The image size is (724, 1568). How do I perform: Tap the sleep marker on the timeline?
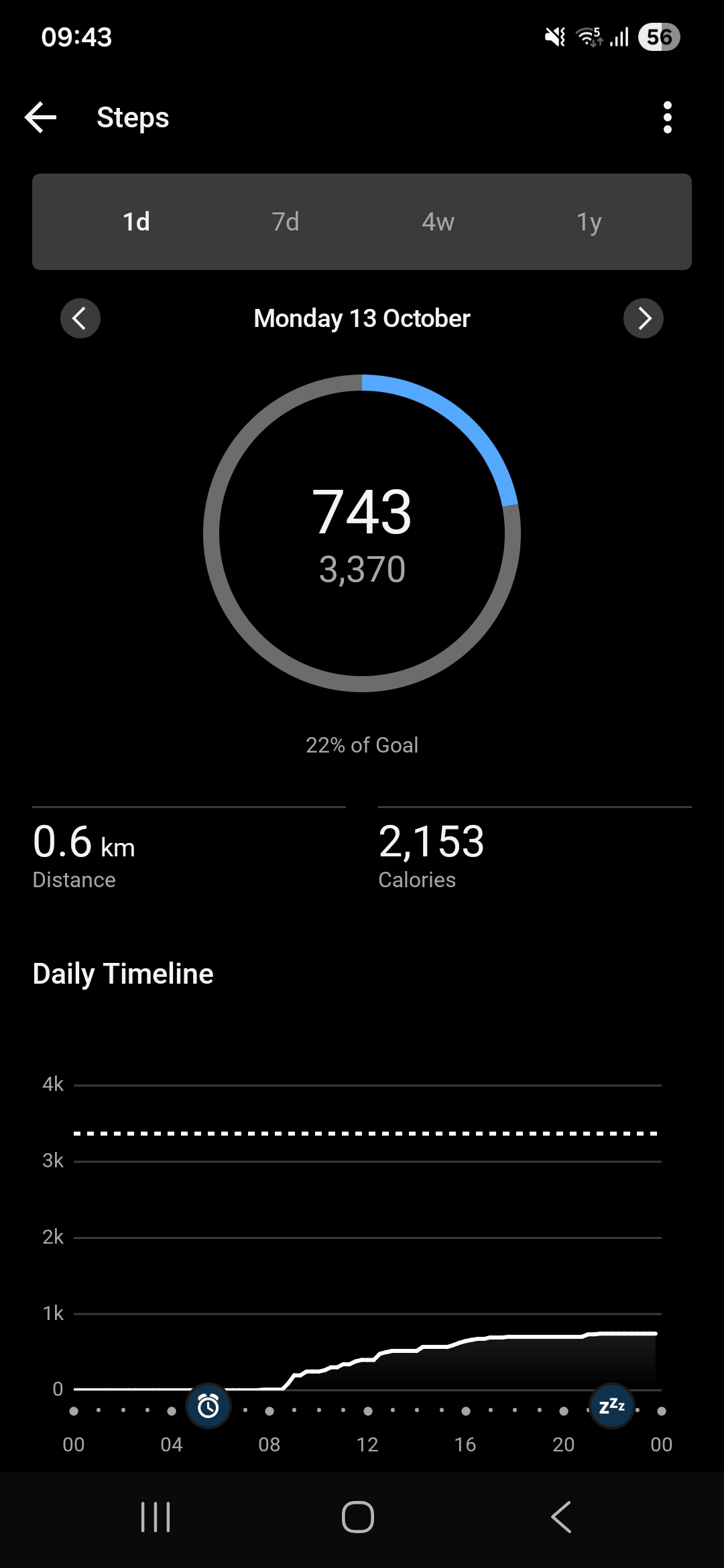[x=611, y=1406]
